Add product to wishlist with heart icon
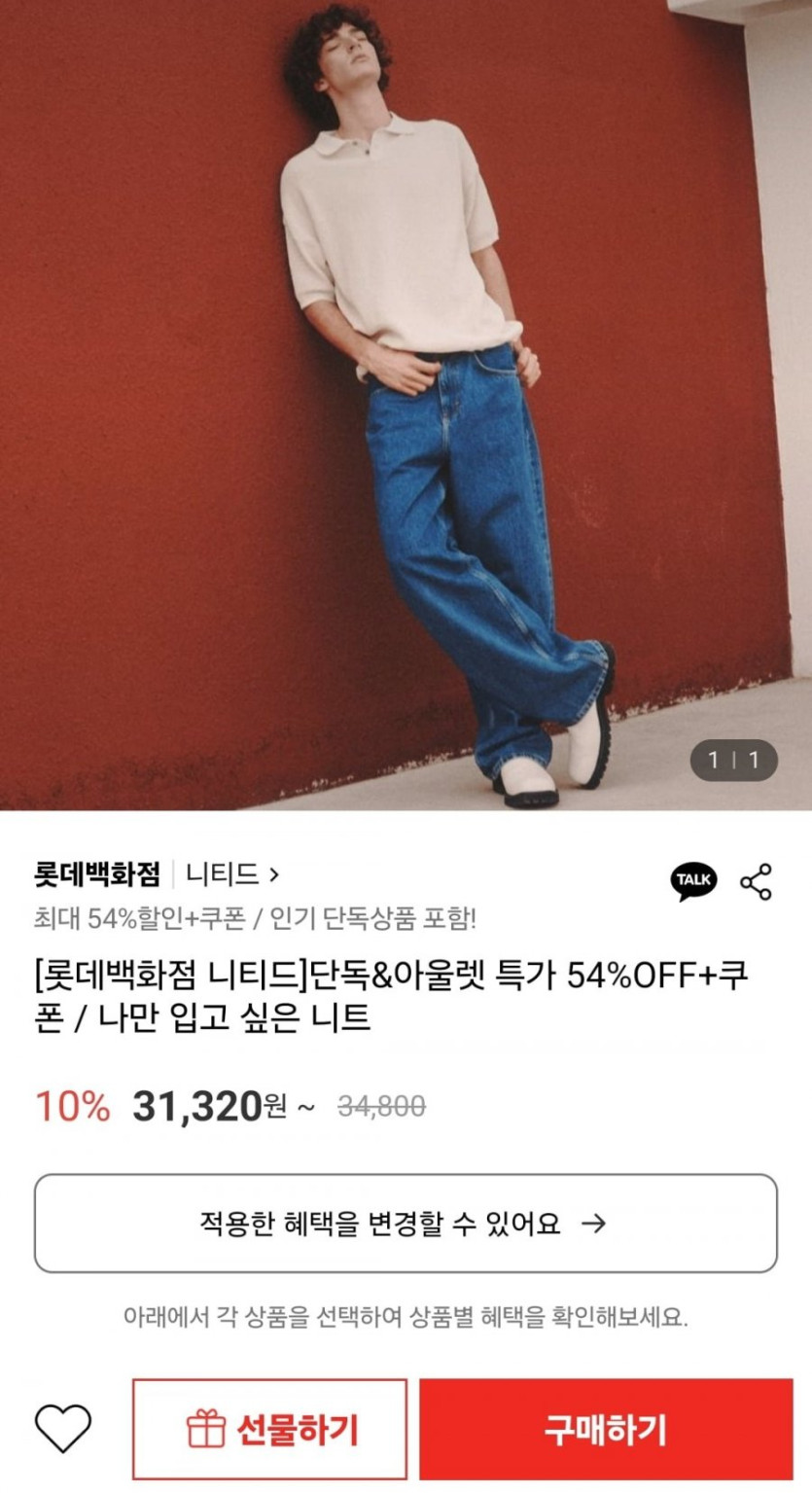Image resolution: width=812 pixels, height=1493 pixels. click(63, 1430)
